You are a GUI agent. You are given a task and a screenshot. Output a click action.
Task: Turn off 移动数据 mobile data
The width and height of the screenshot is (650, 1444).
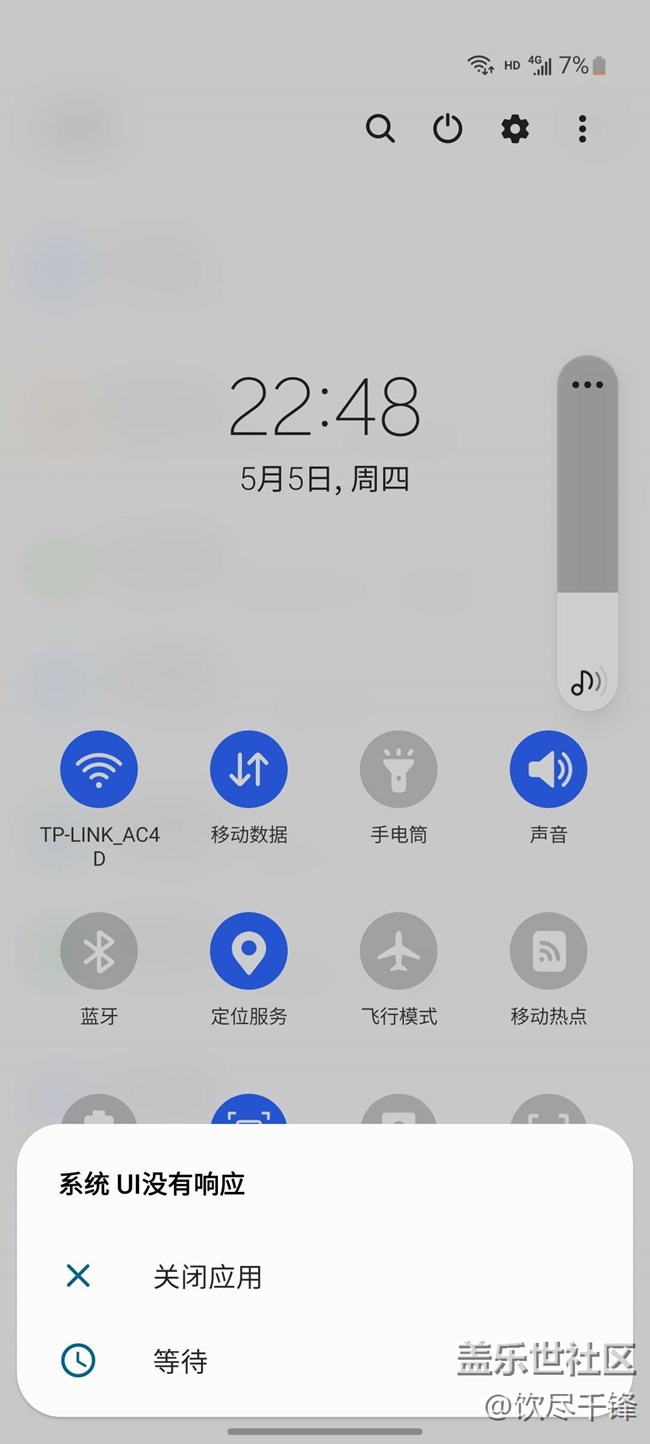click(x=249, y=769)
